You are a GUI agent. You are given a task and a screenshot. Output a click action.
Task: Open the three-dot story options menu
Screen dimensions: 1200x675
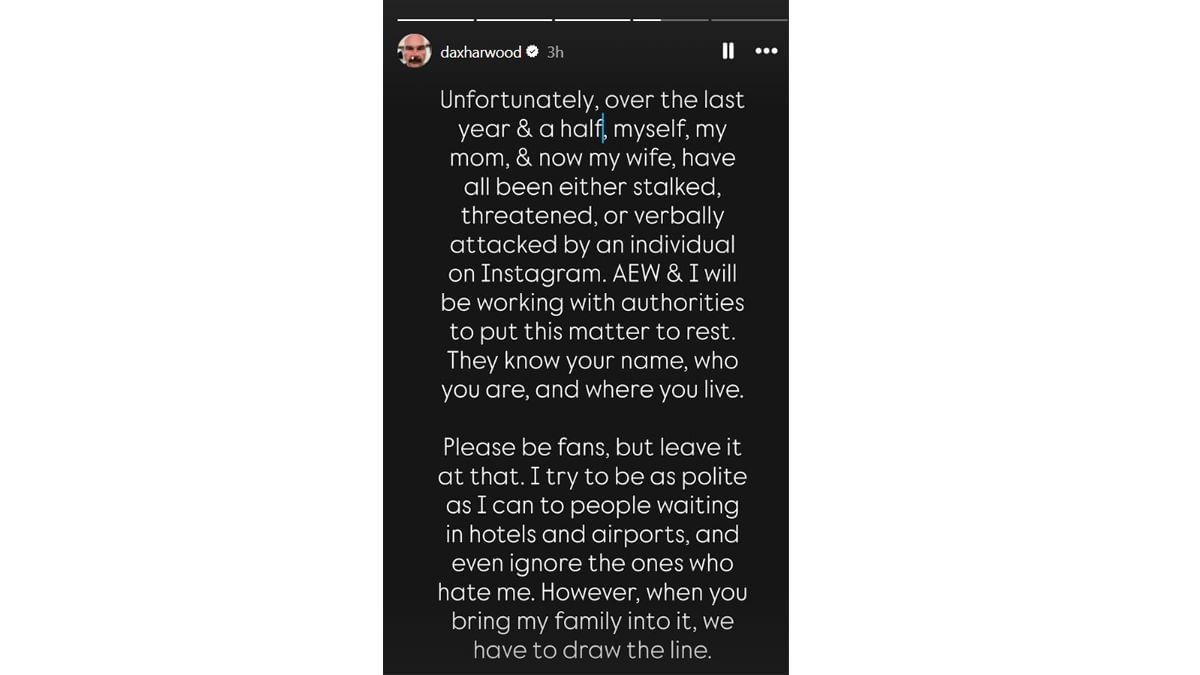point(766,51)
